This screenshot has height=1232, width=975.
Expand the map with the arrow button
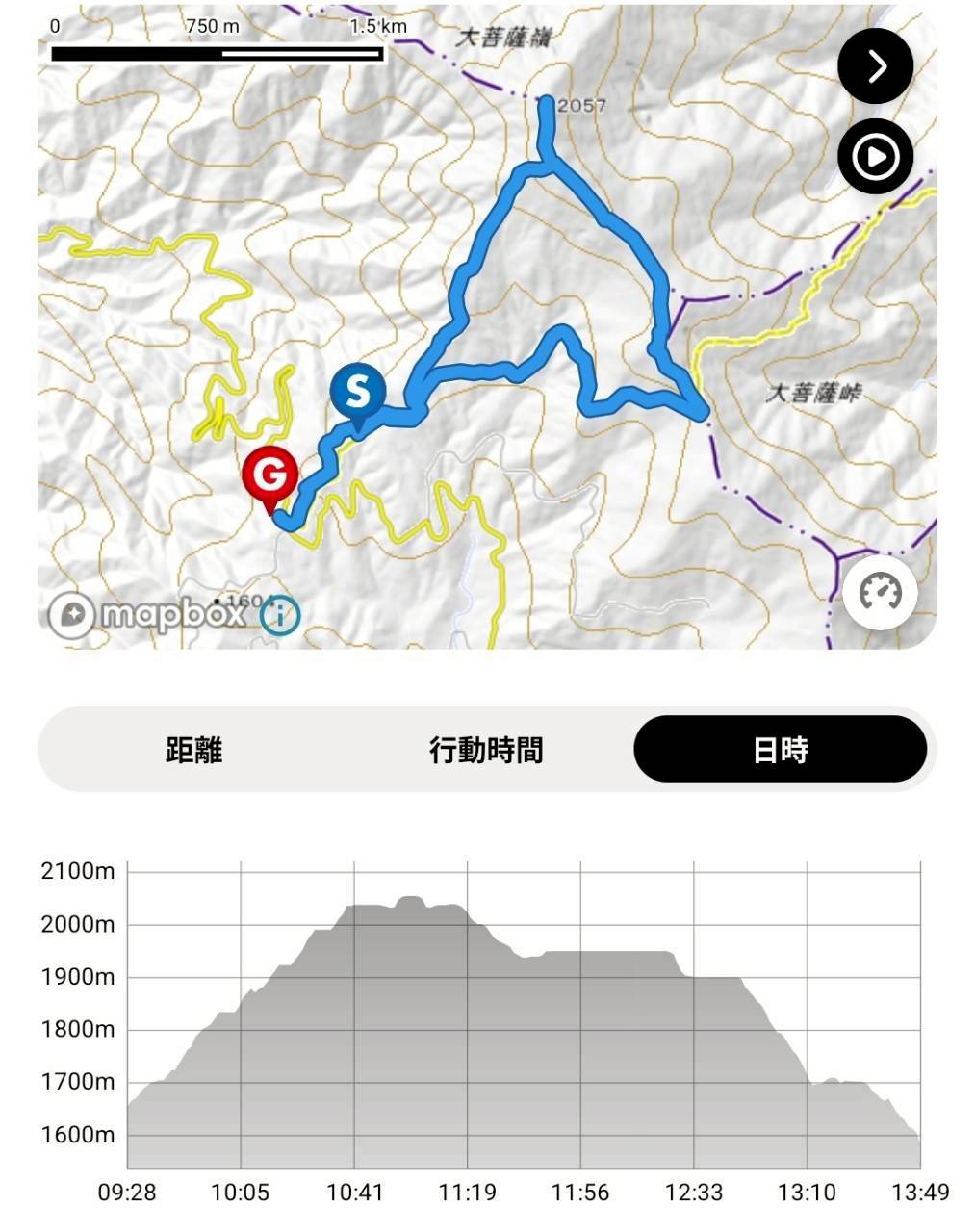875,66
